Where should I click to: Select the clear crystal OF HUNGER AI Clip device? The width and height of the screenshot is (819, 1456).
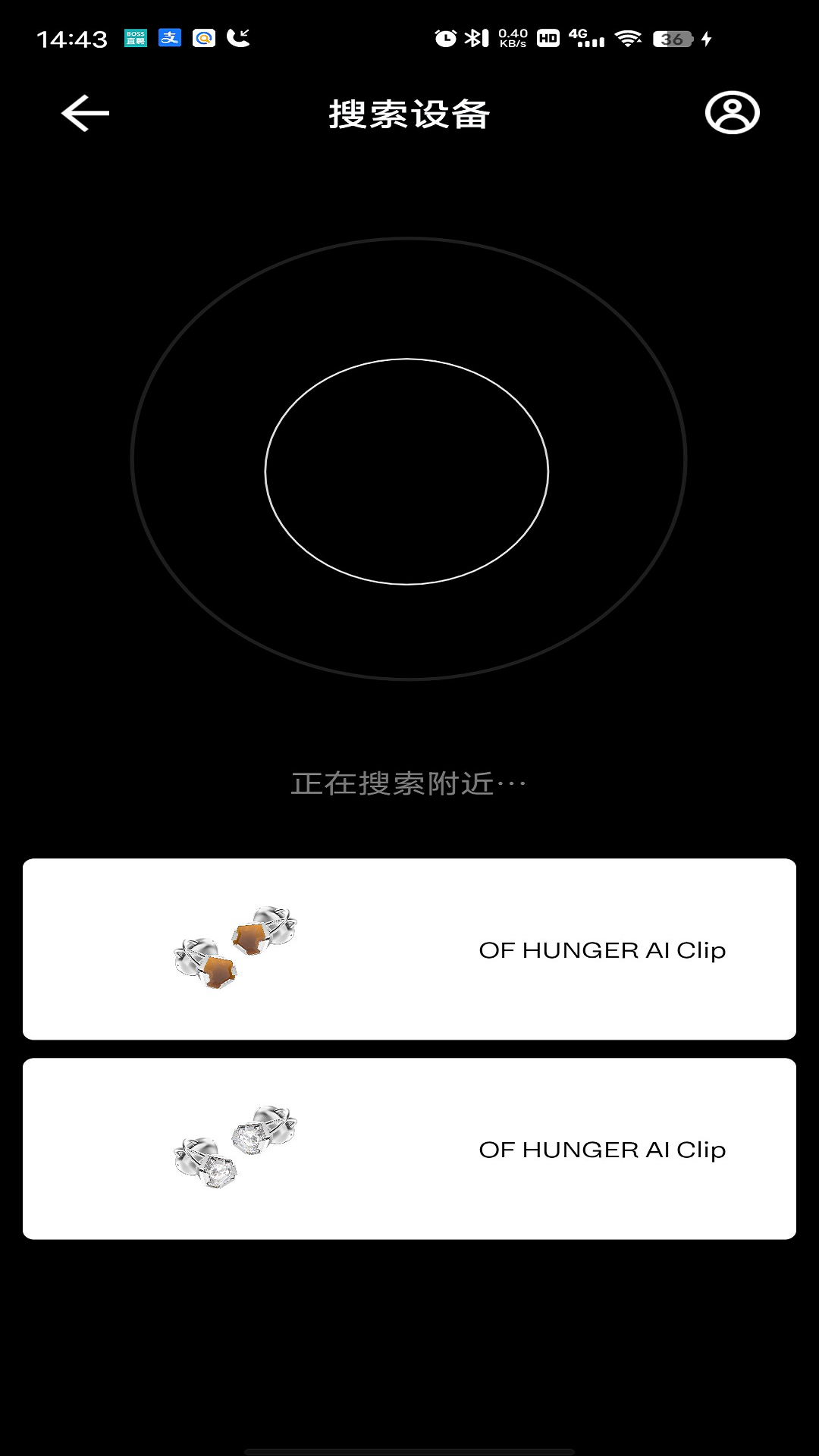point(409,1148)
